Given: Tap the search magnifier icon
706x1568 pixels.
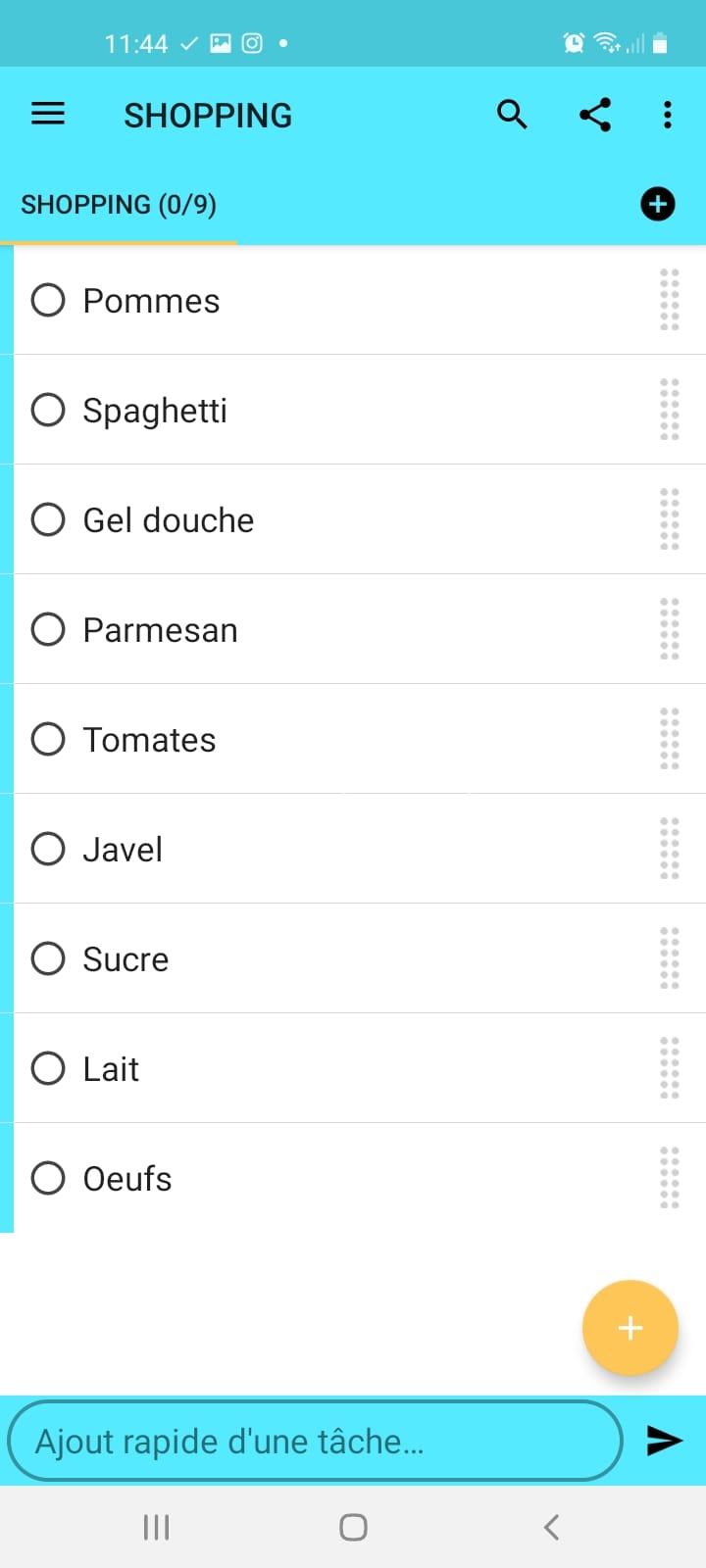Looking at the screenshot, I should point(512,115).
